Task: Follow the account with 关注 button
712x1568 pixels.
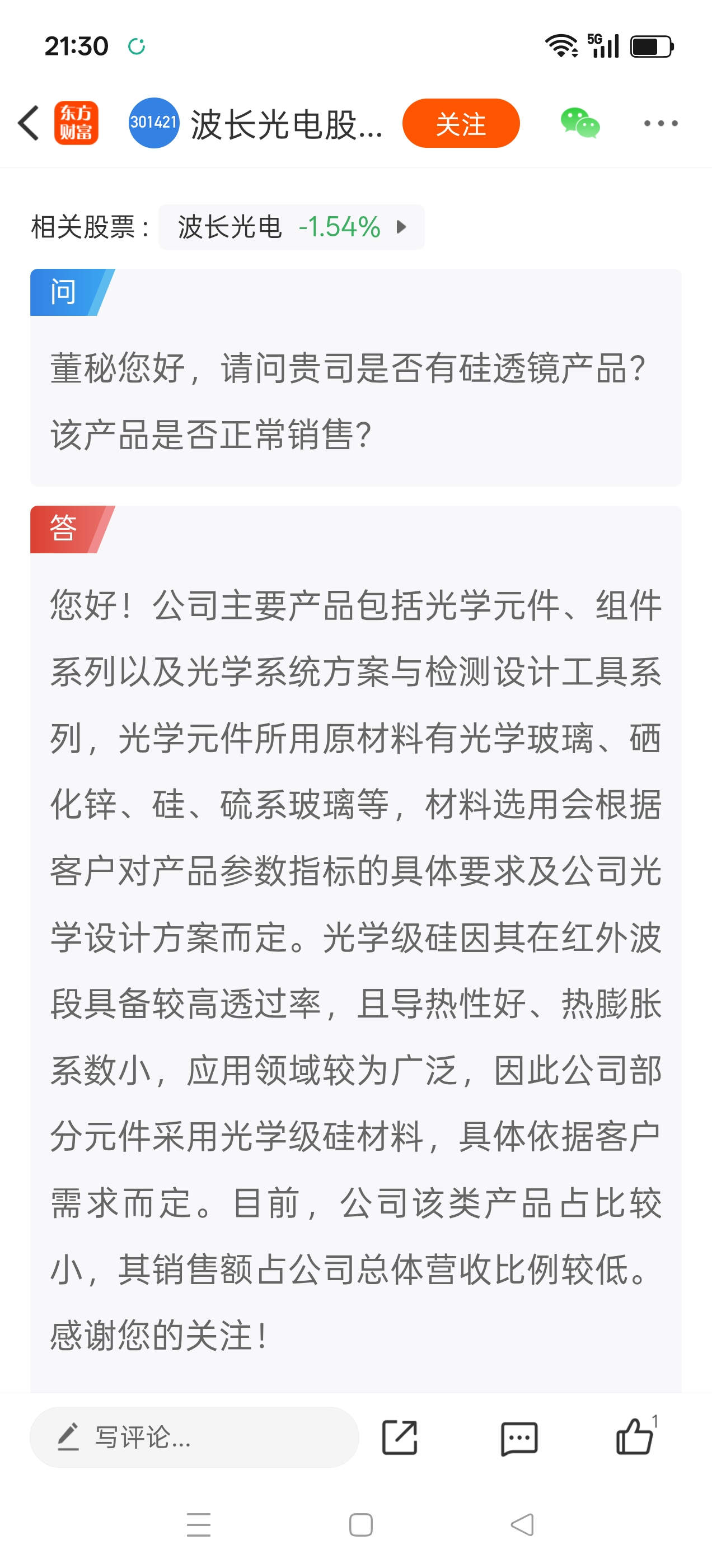Action: tap(461, 124)
